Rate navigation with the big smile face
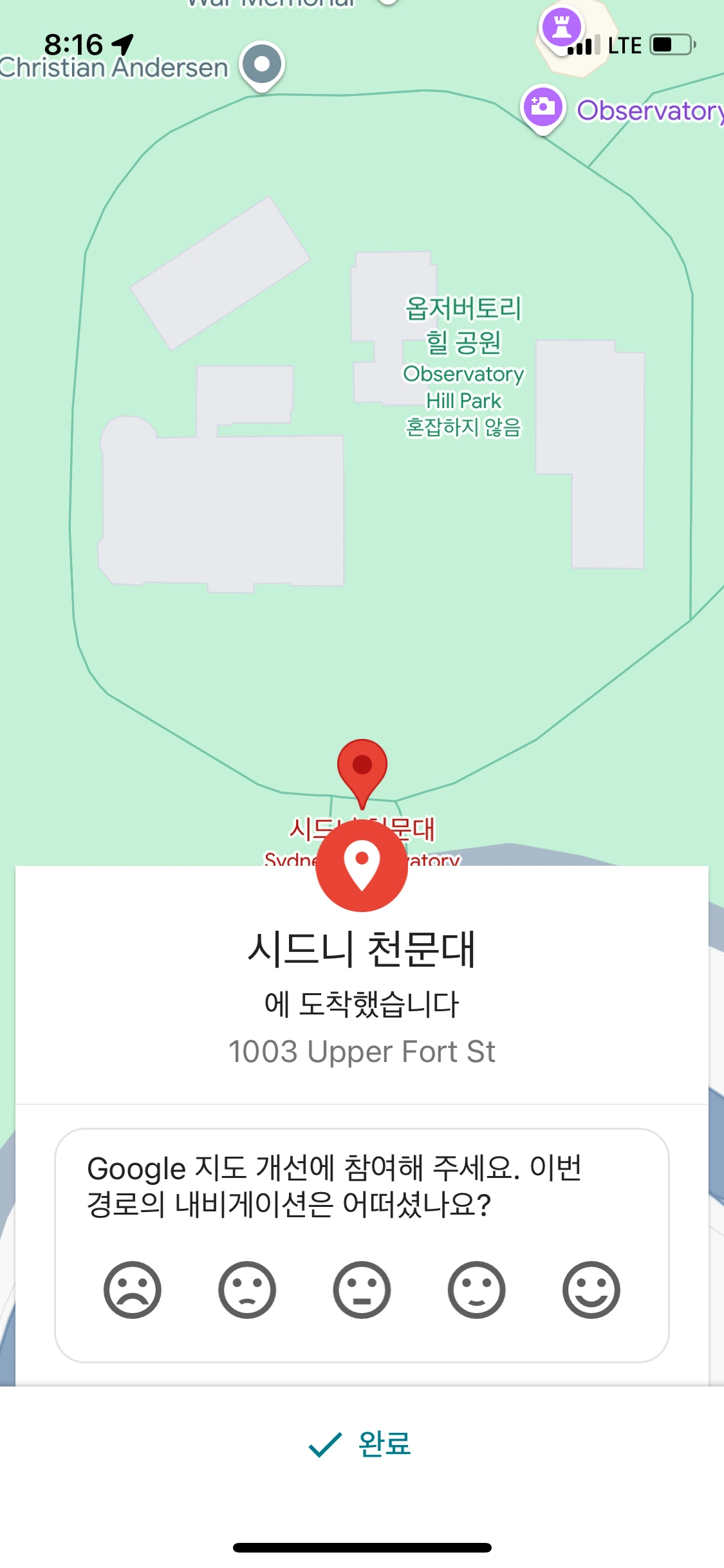This screenshot has width=724, height=1568. [591, 1289]
